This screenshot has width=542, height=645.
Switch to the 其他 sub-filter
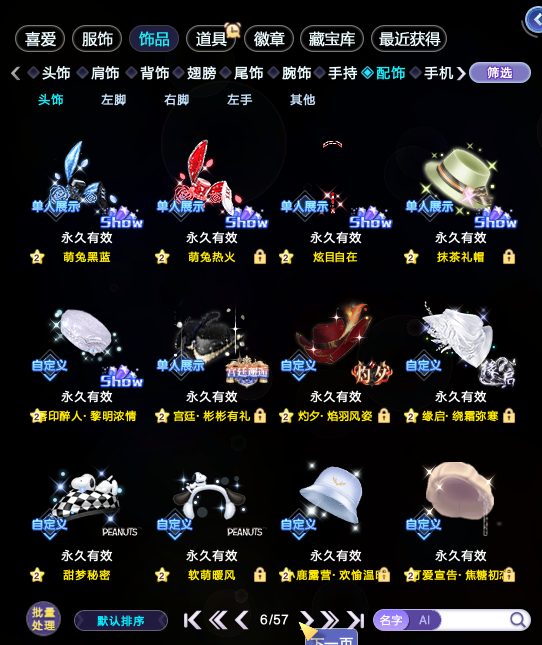coord(302,100)
